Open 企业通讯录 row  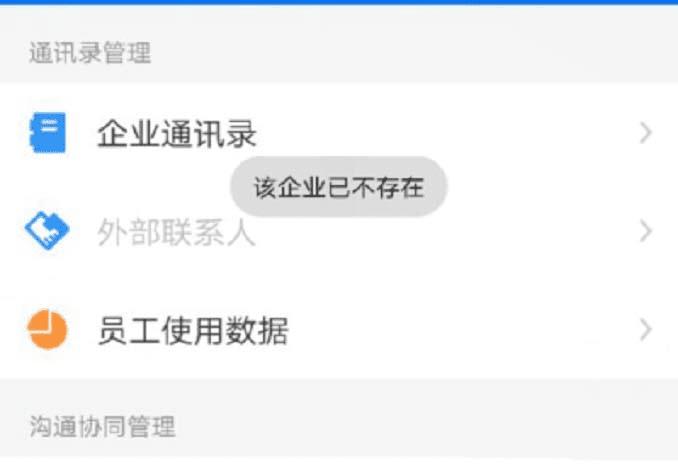click(x=177, y=133)
